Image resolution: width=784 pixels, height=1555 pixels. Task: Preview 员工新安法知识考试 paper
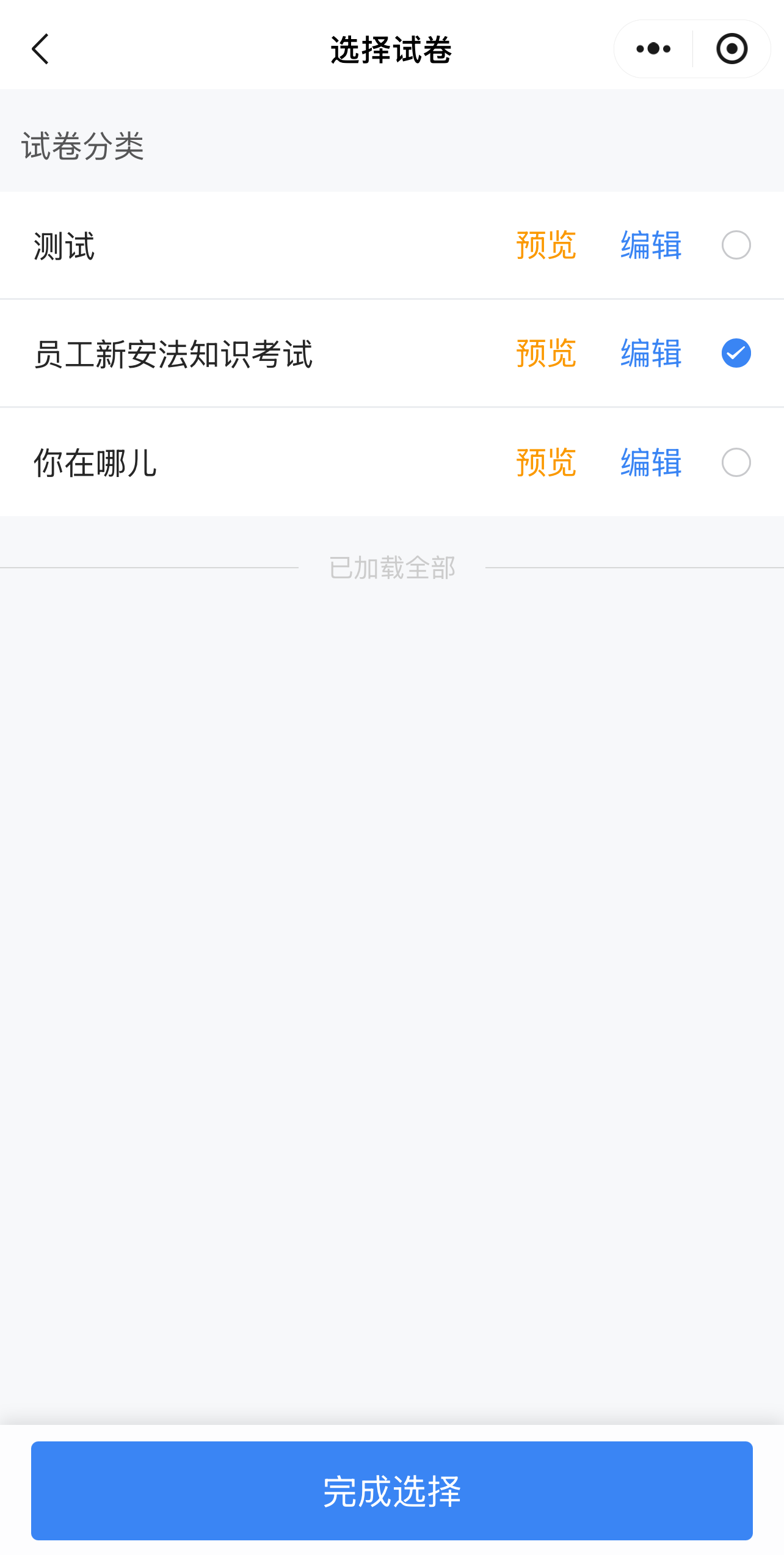click(x=546, y=354)
